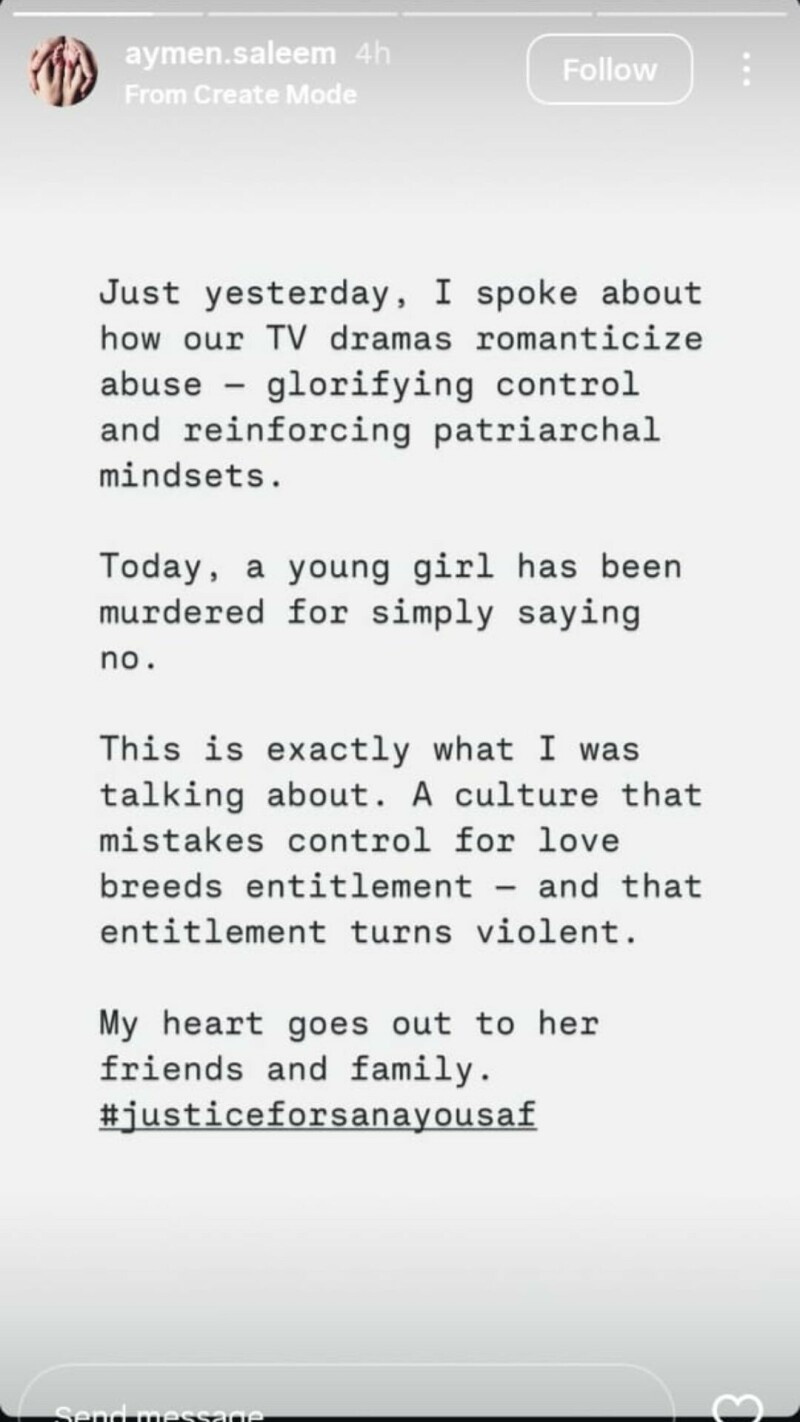The width and height of the screenshot is (800, 1422).
Task: Open the story overflow menu
Action: click(x=745, y=70)
